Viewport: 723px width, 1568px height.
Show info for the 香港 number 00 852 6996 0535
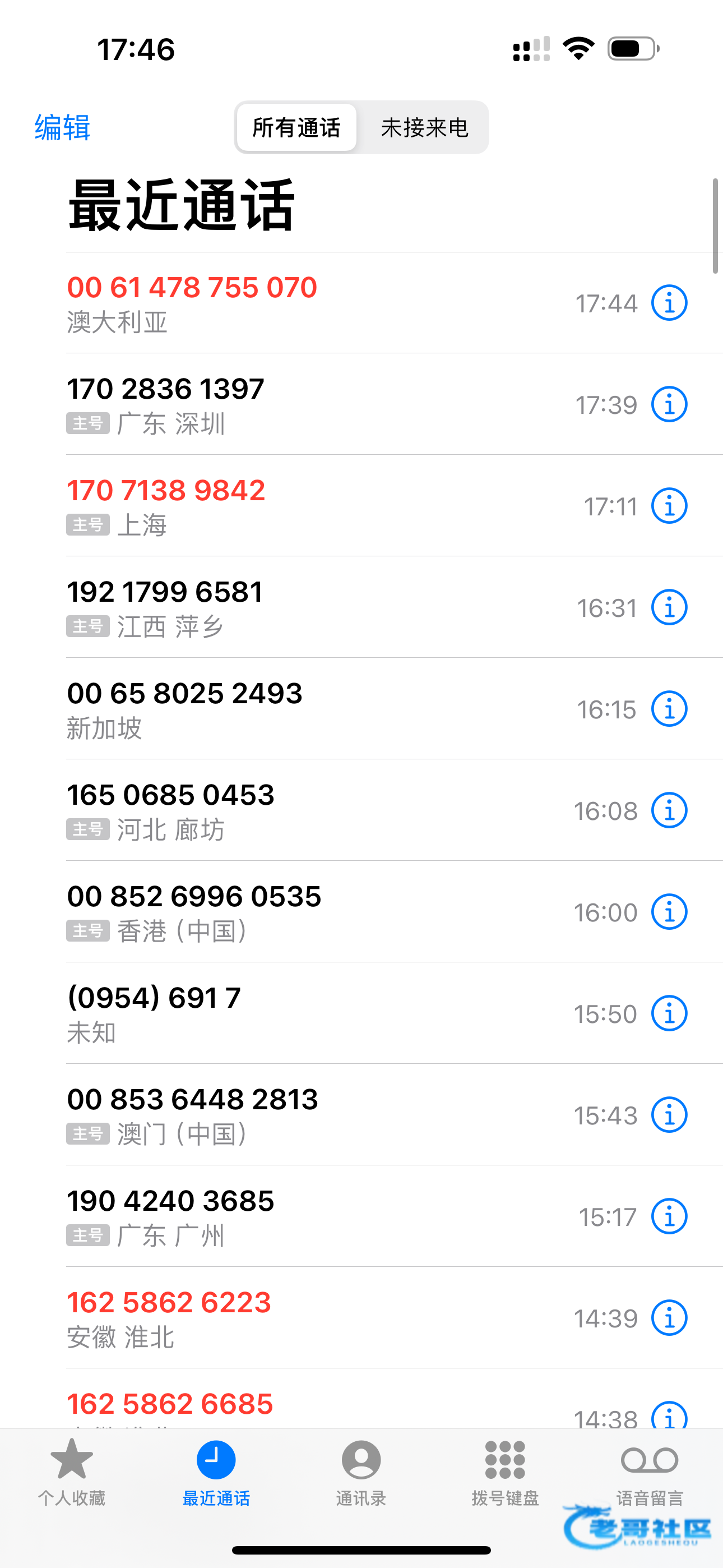669,912
